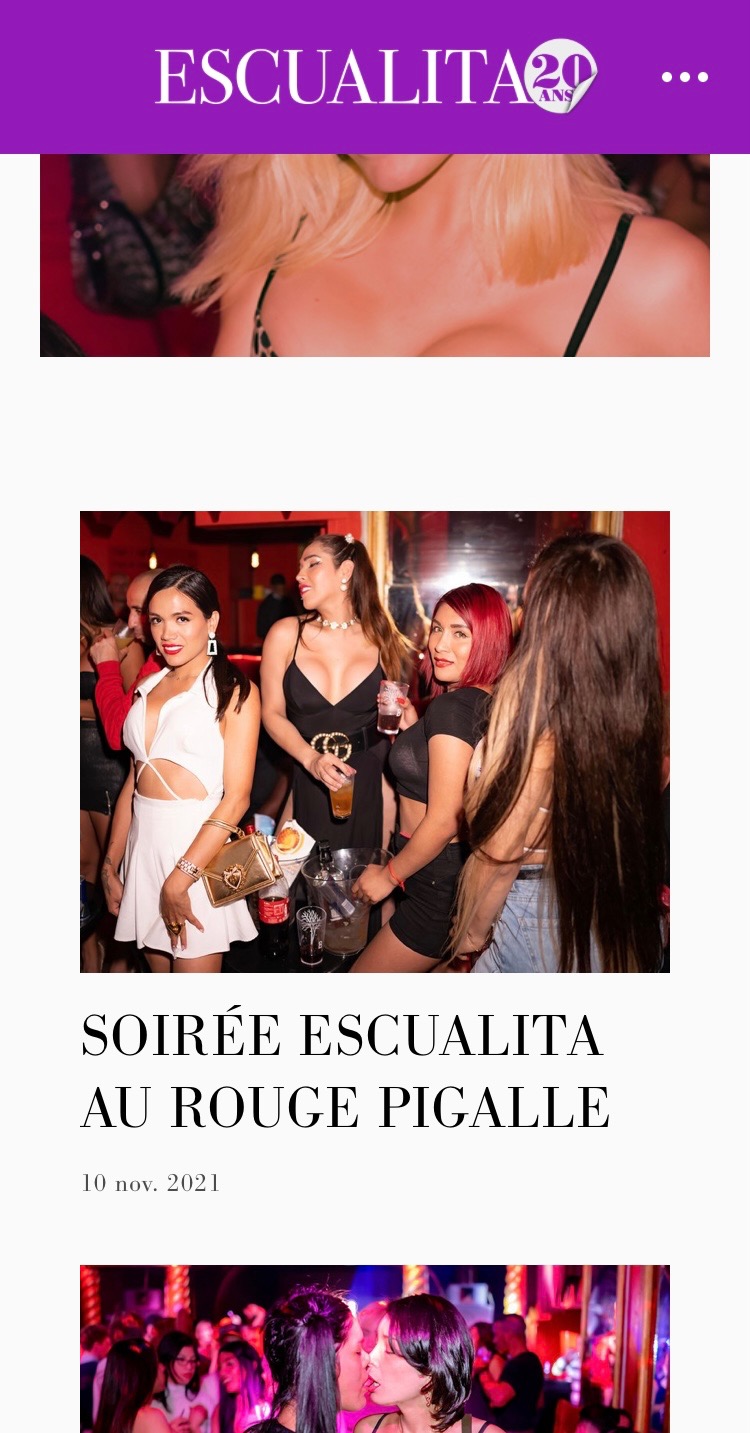Open the Soirée Escualita au Rouge Pigalle title
The height and width of the screenshot is (1433, 750).
(345, 1071)
